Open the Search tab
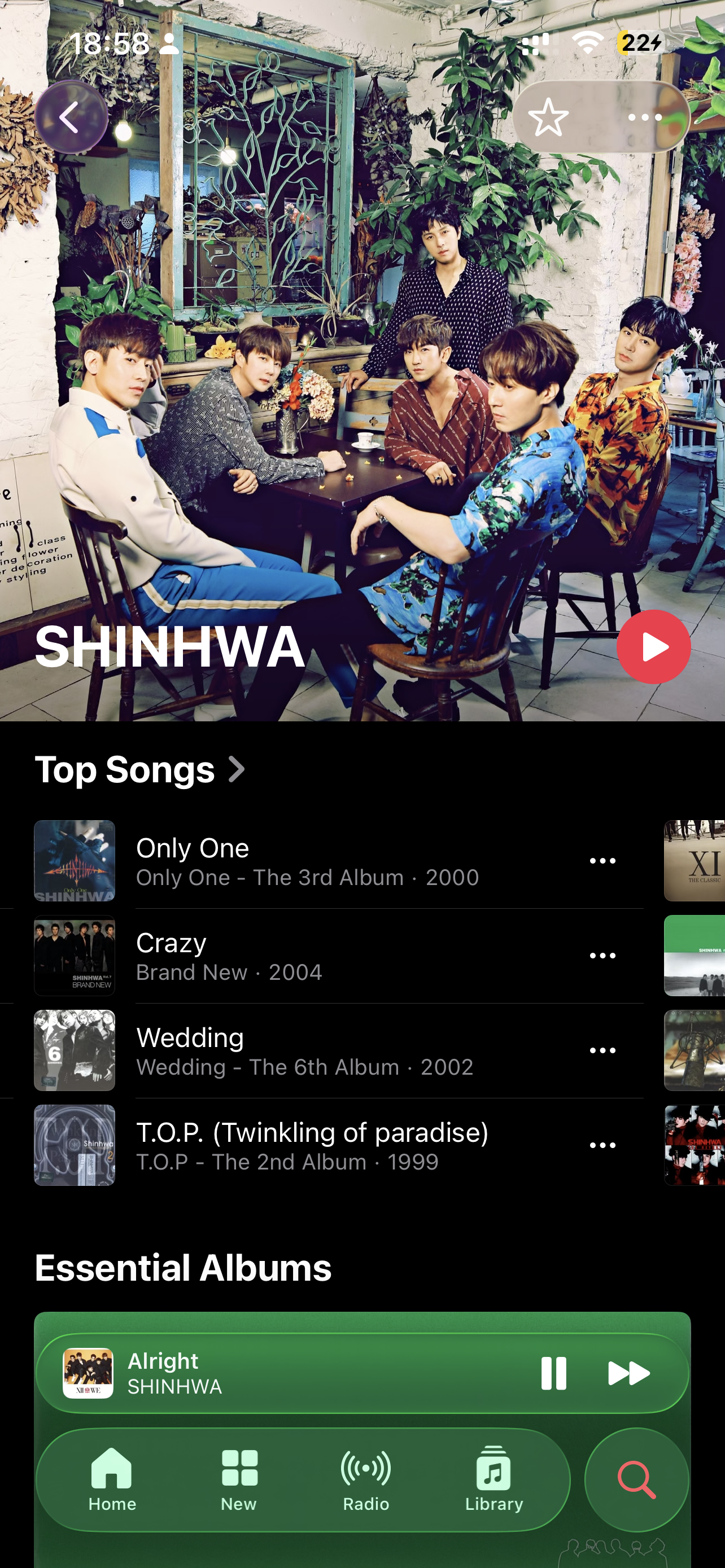The width and height of the screenshot is (725, 1568). click(x=637, y=1479)
